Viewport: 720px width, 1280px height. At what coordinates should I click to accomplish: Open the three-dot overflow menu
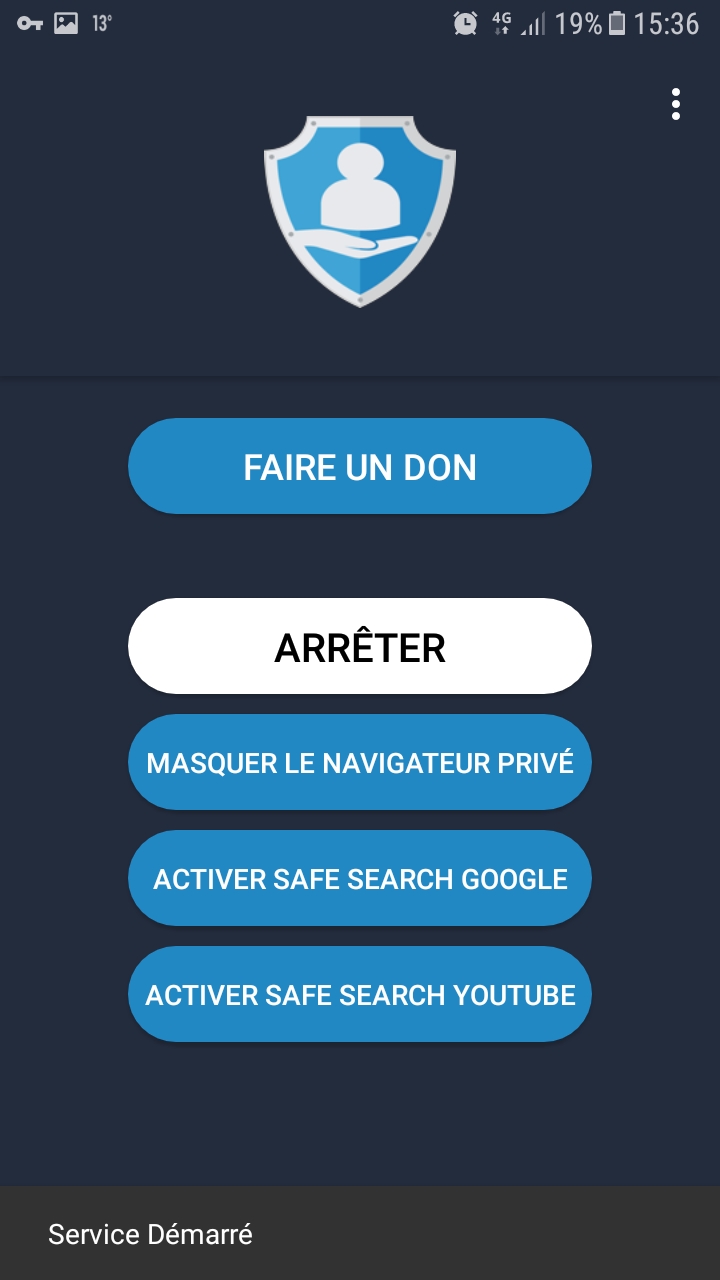coord(676,104)
